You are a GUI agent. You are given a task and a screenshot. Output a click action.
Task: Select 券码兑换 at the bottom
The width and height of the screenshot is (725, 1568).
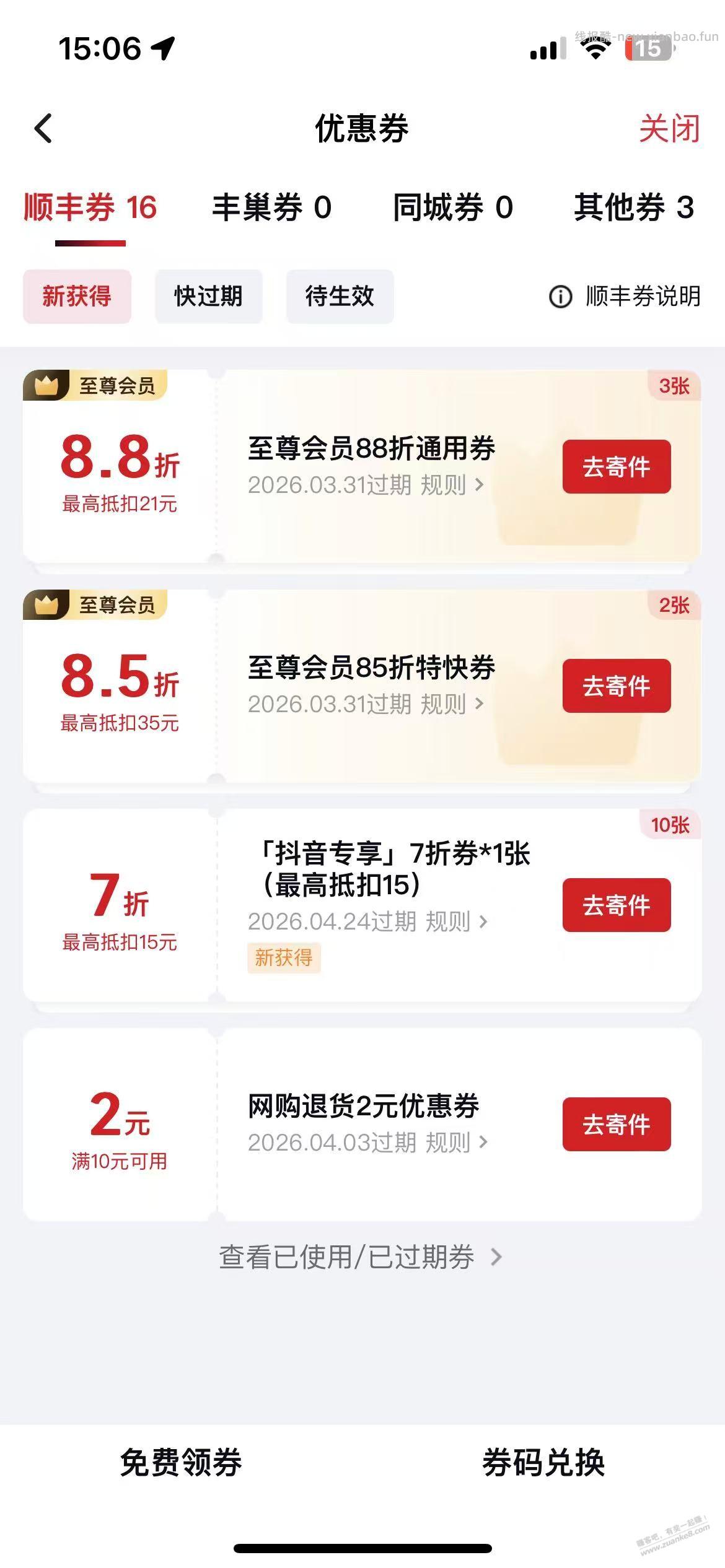(544, 1464)
